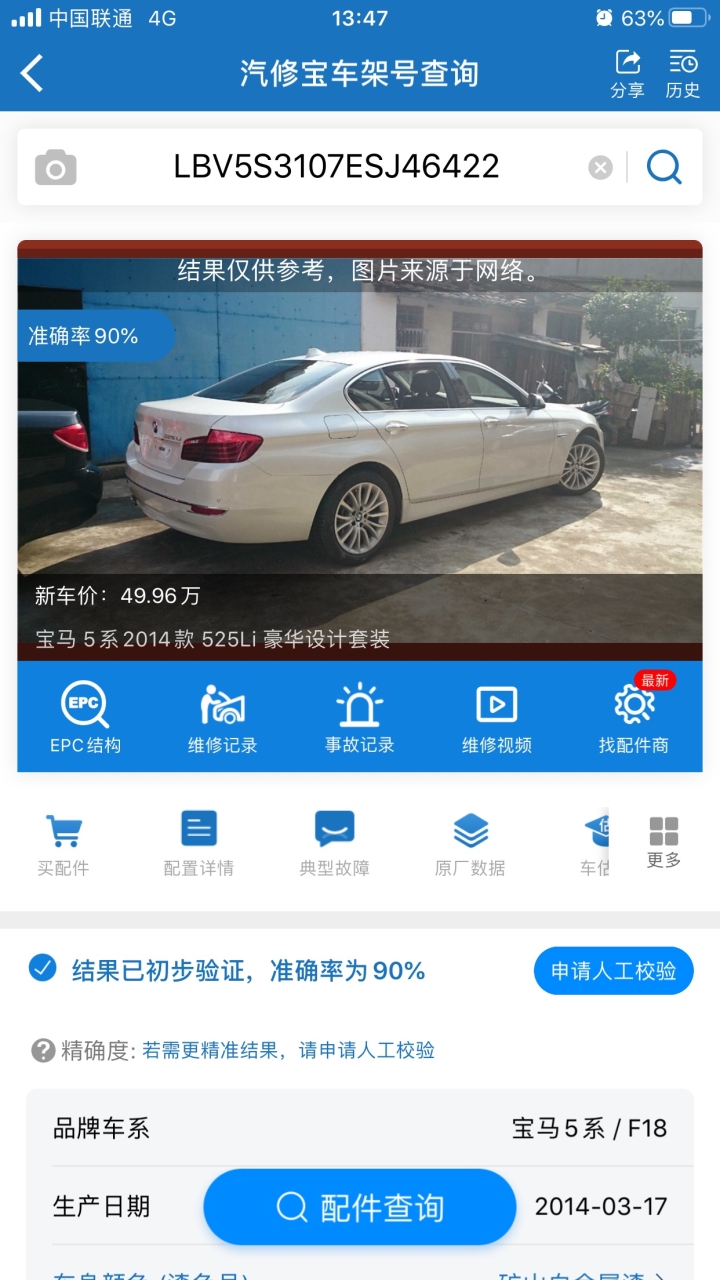Expand 更多 for more options
Image resolution: width=720 pixels, height=1280 pixels.
(x=664, y=842)
